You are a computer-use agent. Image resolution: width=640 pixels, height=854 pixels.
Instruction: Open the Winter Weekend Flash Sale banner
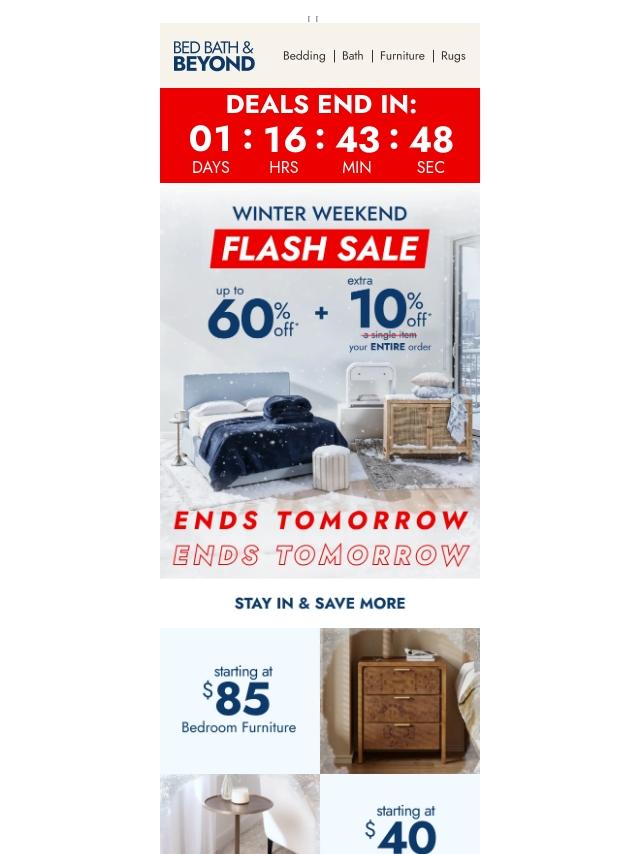320,380
